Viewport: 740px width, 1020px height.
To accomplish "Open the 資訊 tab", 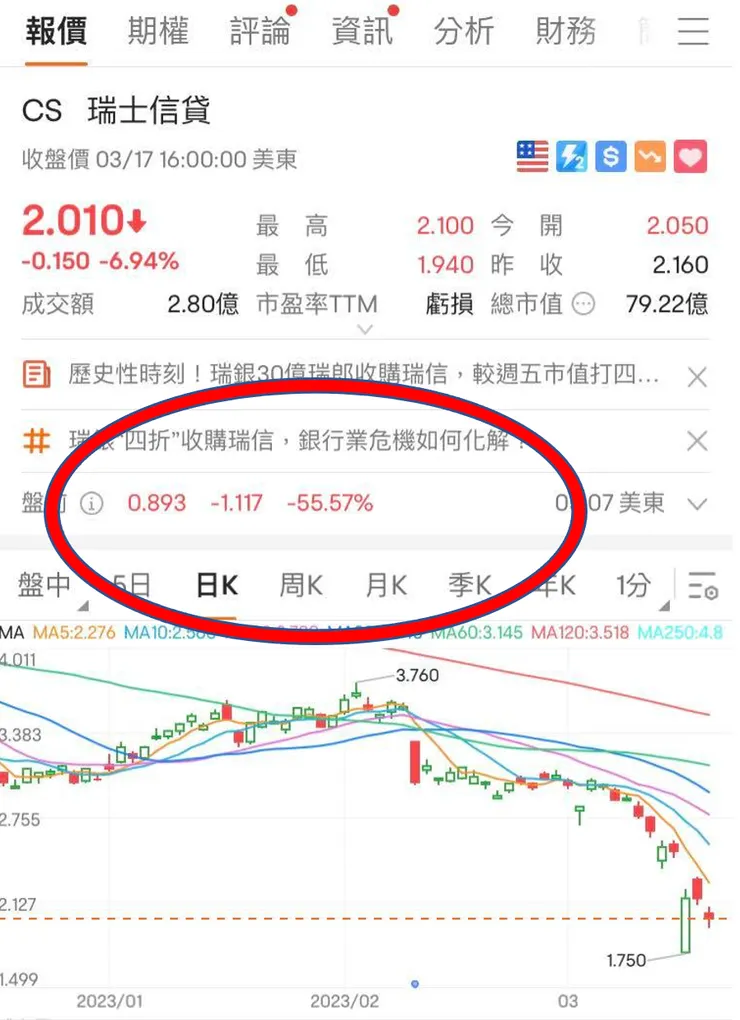I will [x=362, y=32].
